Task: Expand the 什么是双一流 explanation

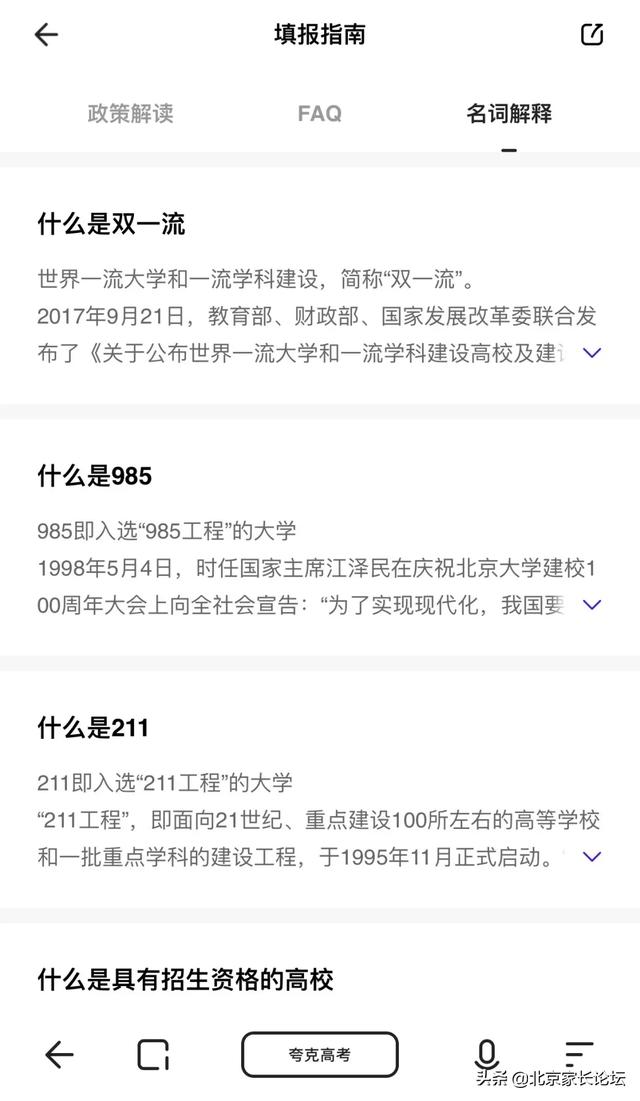Action: tap(592, 352)
